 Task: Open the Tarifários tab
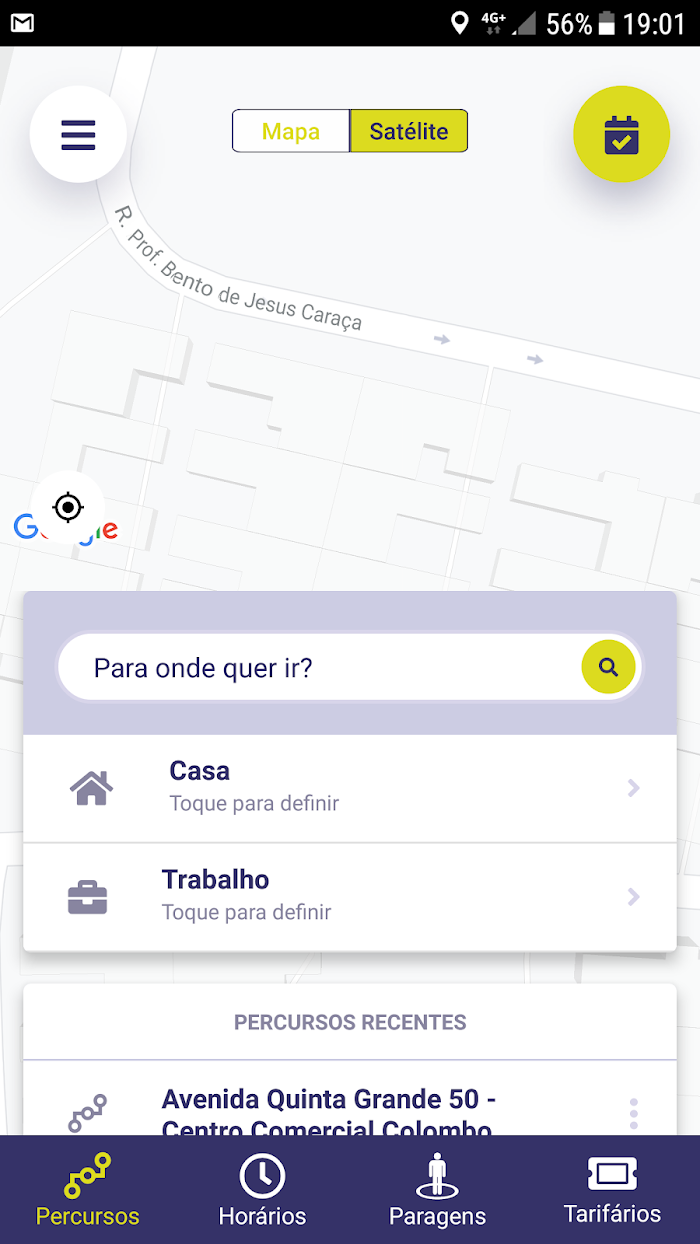pos(612,1190)
